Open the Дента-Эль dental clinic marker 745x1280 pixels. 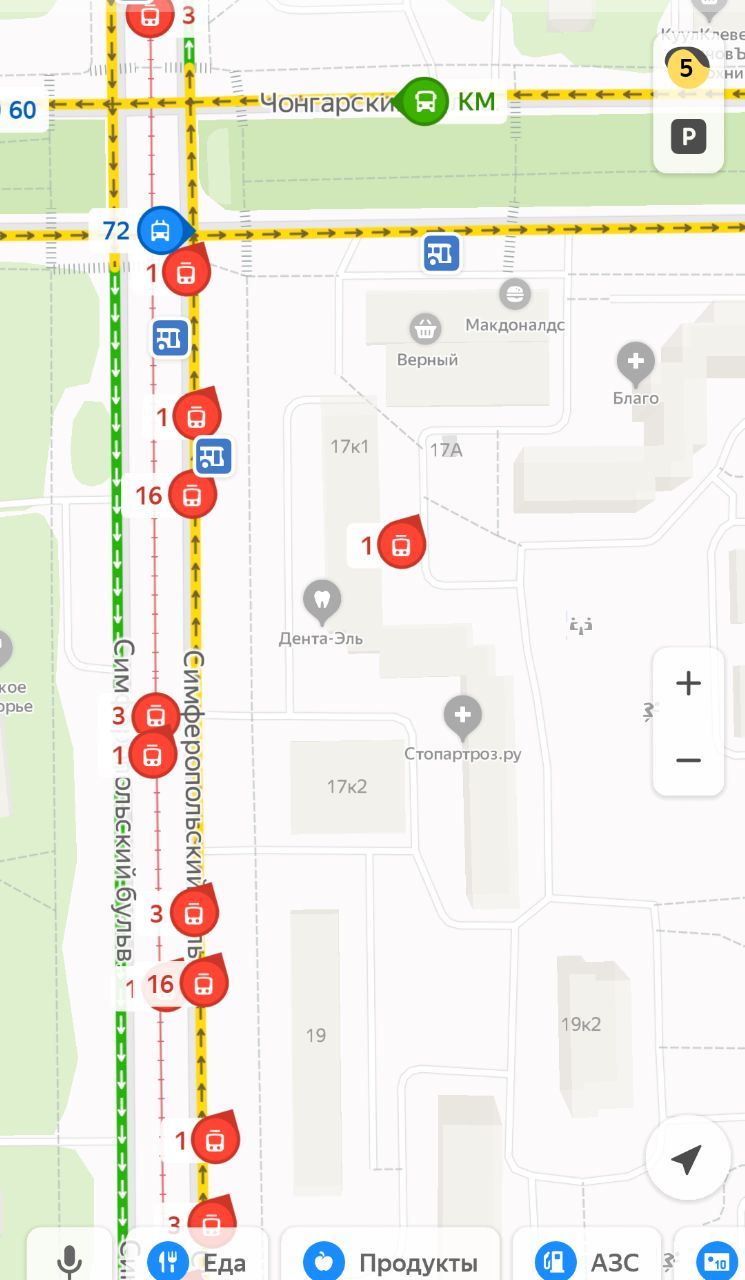click(321, 600)
